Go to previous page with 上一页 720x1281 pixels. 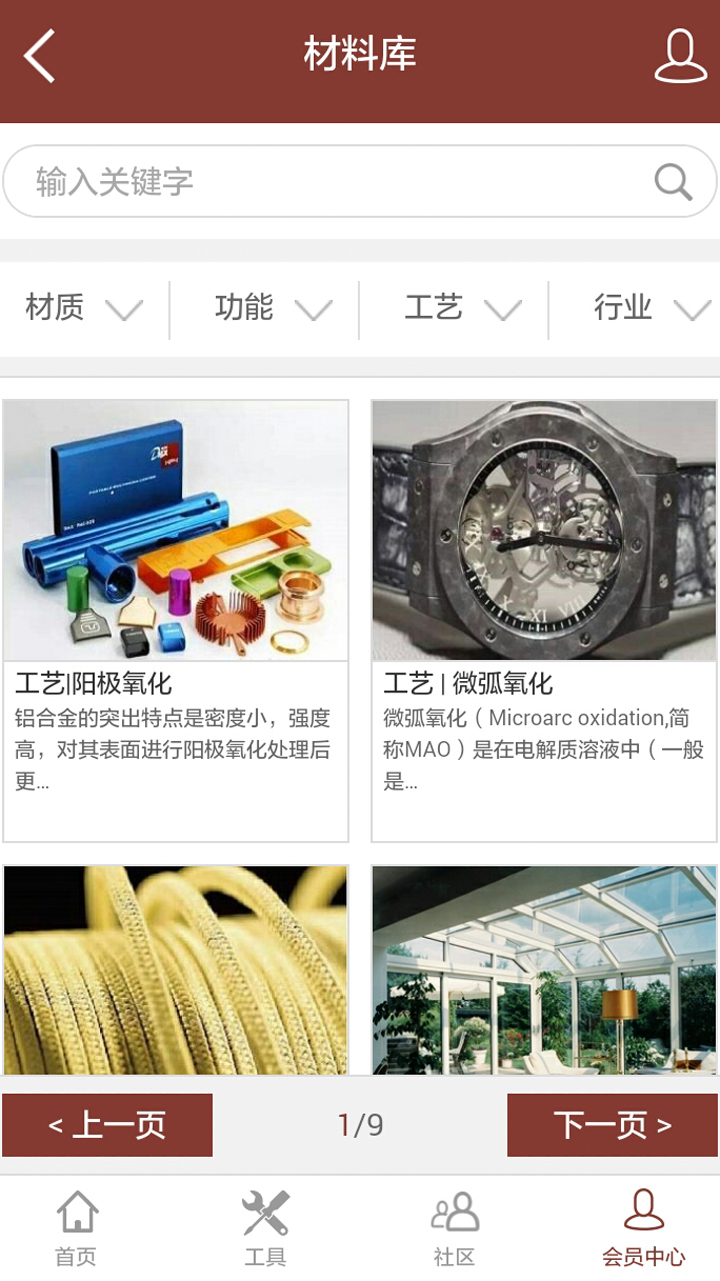click(107, 1125)
